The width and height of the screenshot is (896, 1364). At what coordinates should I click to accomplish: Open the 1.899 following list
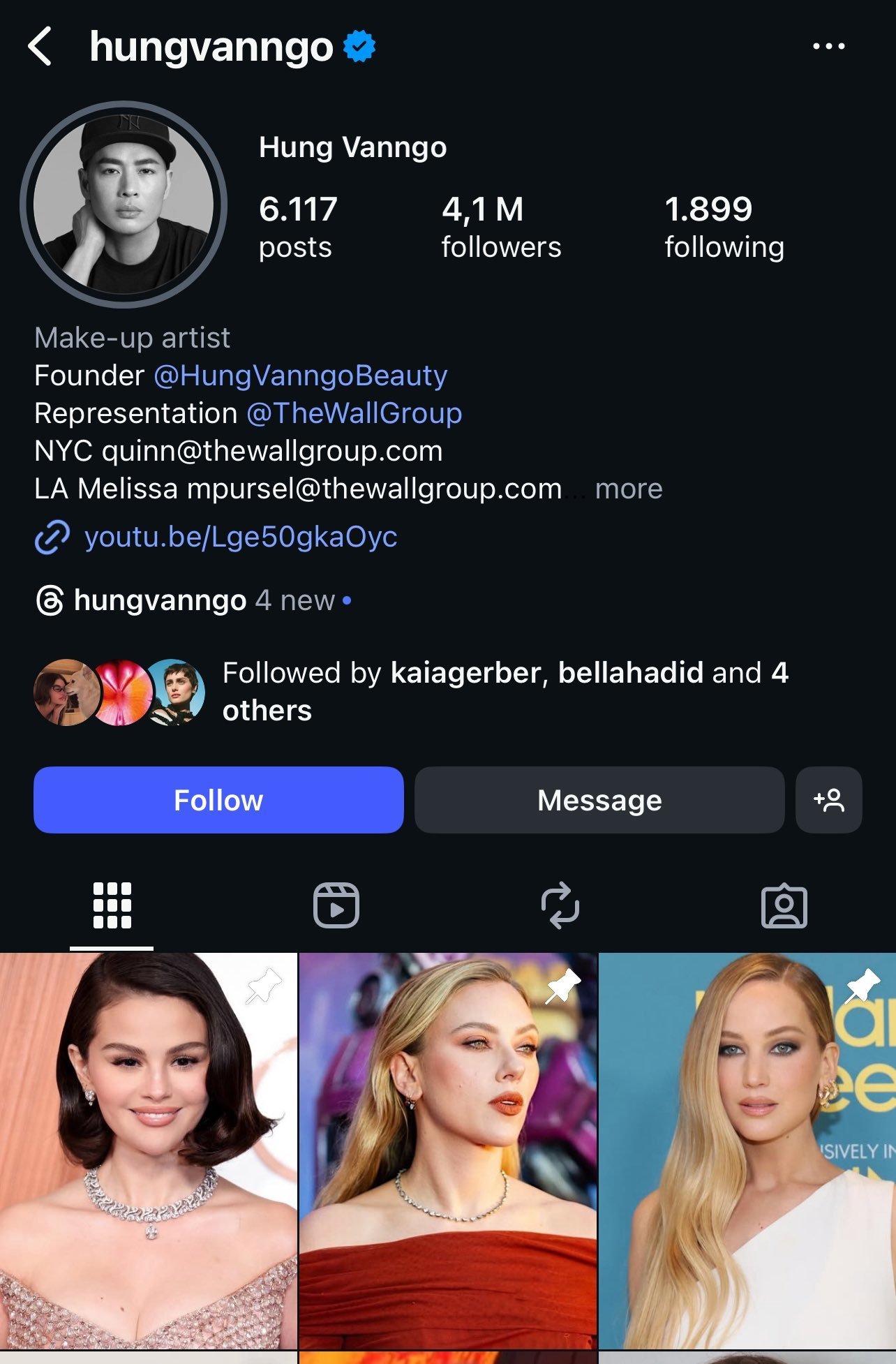[x=724, y=228]
